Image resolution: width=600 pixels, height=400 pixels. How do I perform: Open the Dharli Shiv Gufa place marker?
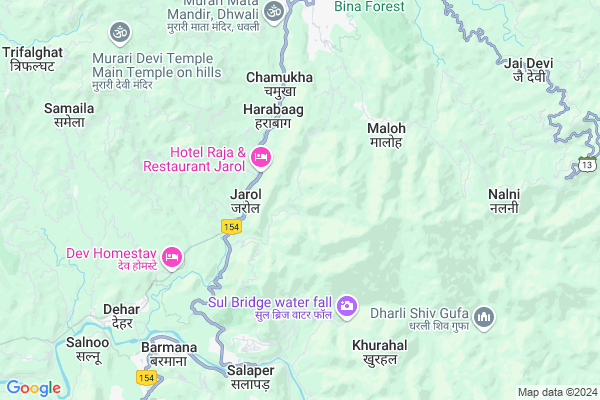point(484,318)
